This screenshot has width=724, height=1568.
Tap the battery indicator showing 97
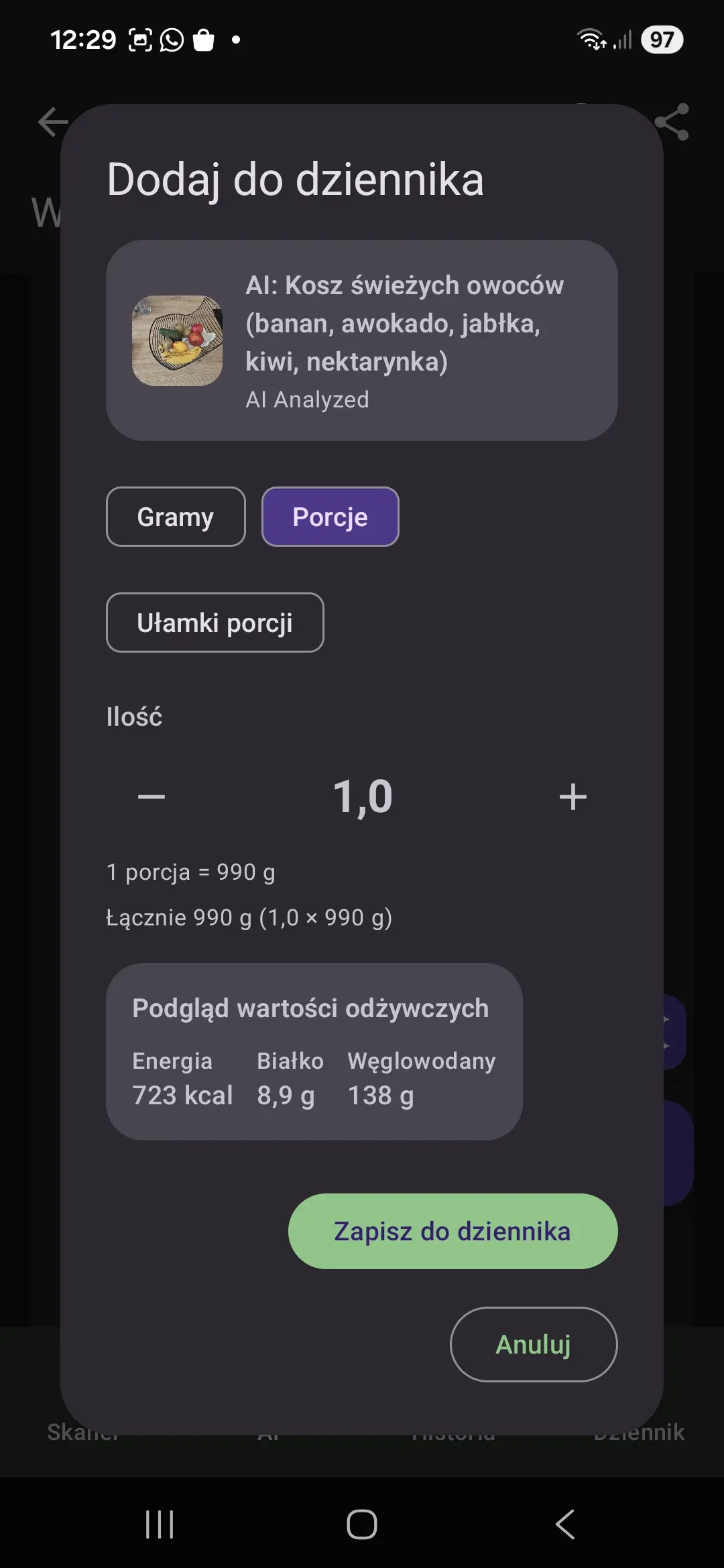click(662, 42)
